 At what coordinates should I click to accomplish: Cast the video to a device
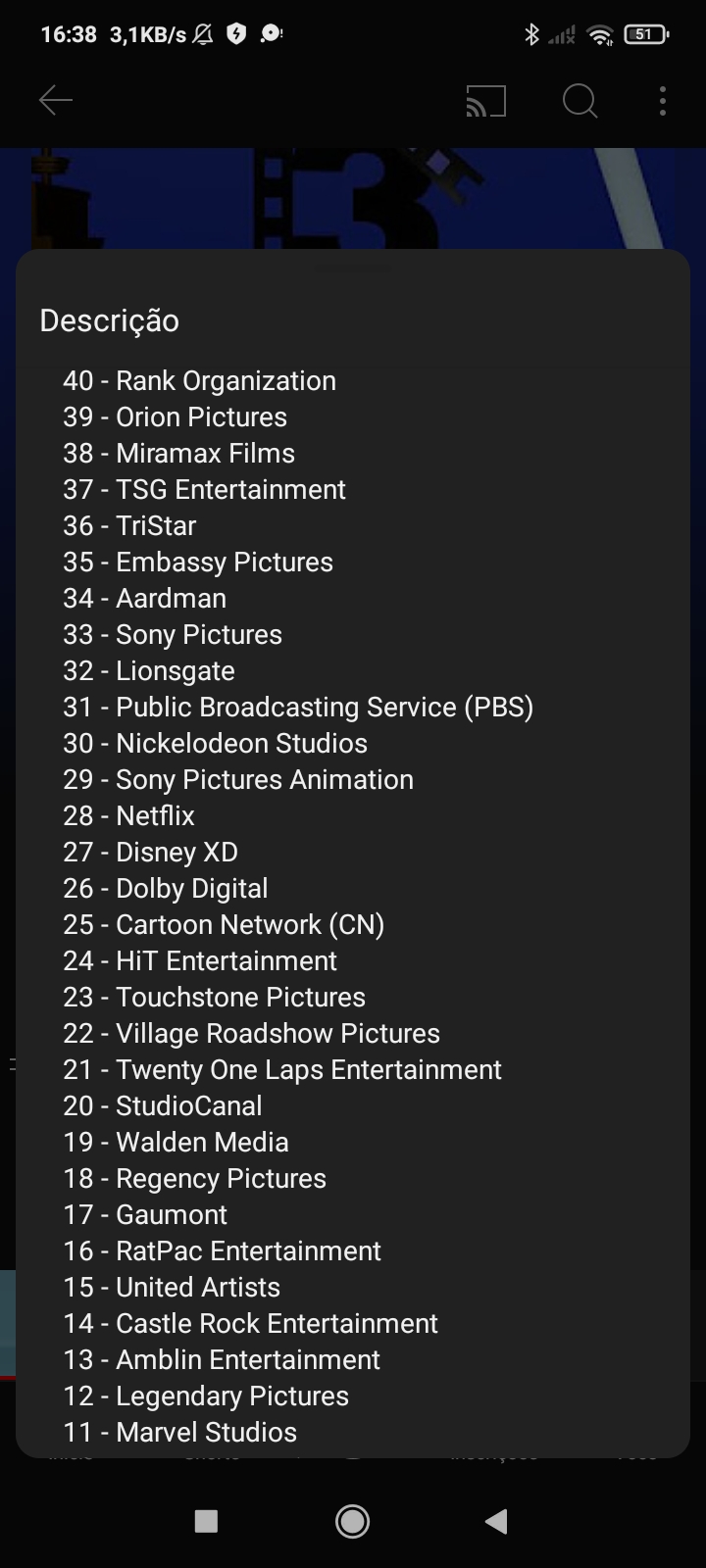tap(485, 101)
